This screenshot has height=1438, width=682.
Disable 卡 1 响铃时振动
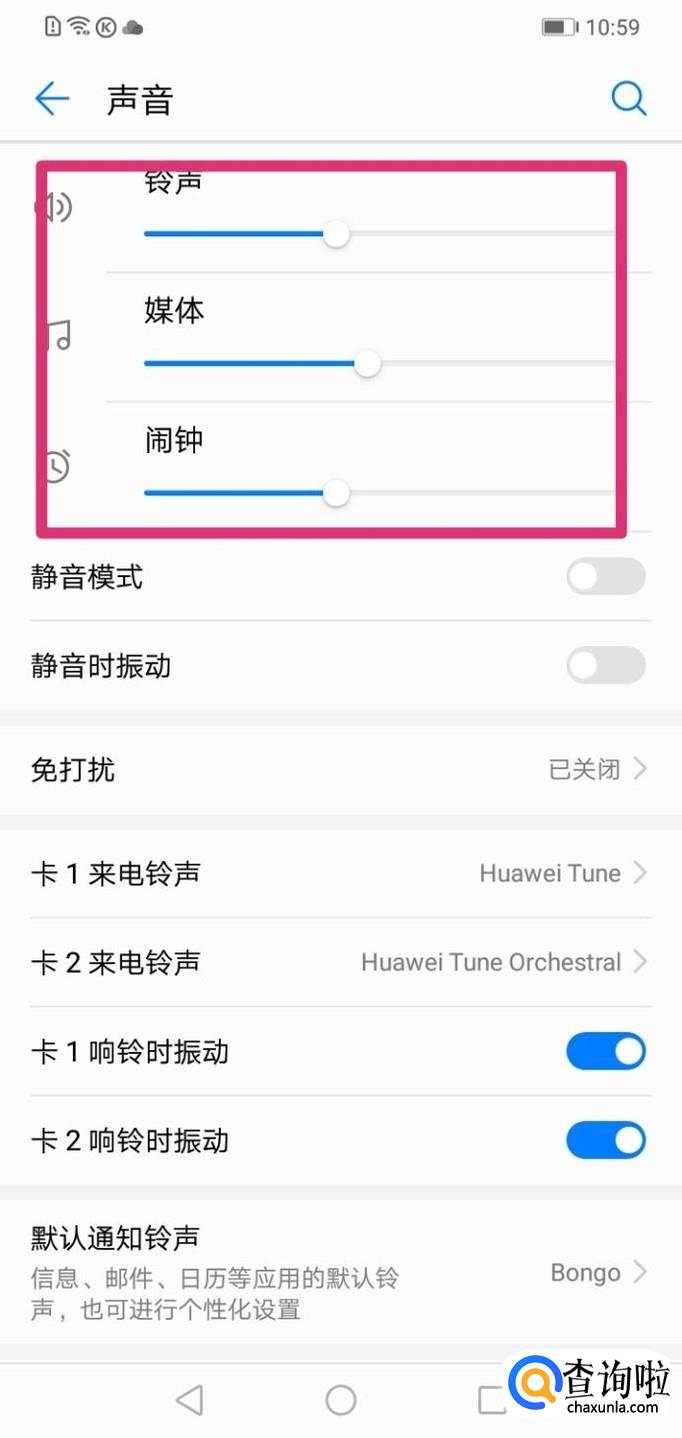(606, 1052)
